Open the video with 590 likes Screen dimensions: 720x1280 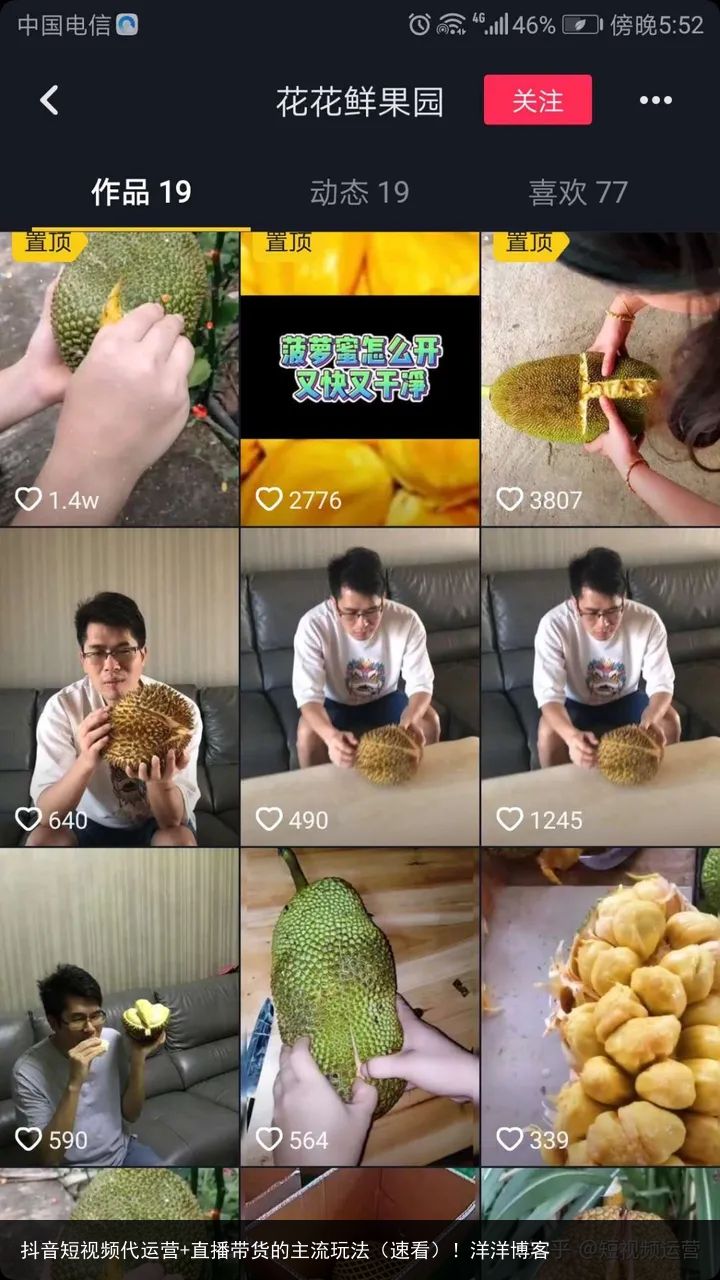pos(119,1008)
